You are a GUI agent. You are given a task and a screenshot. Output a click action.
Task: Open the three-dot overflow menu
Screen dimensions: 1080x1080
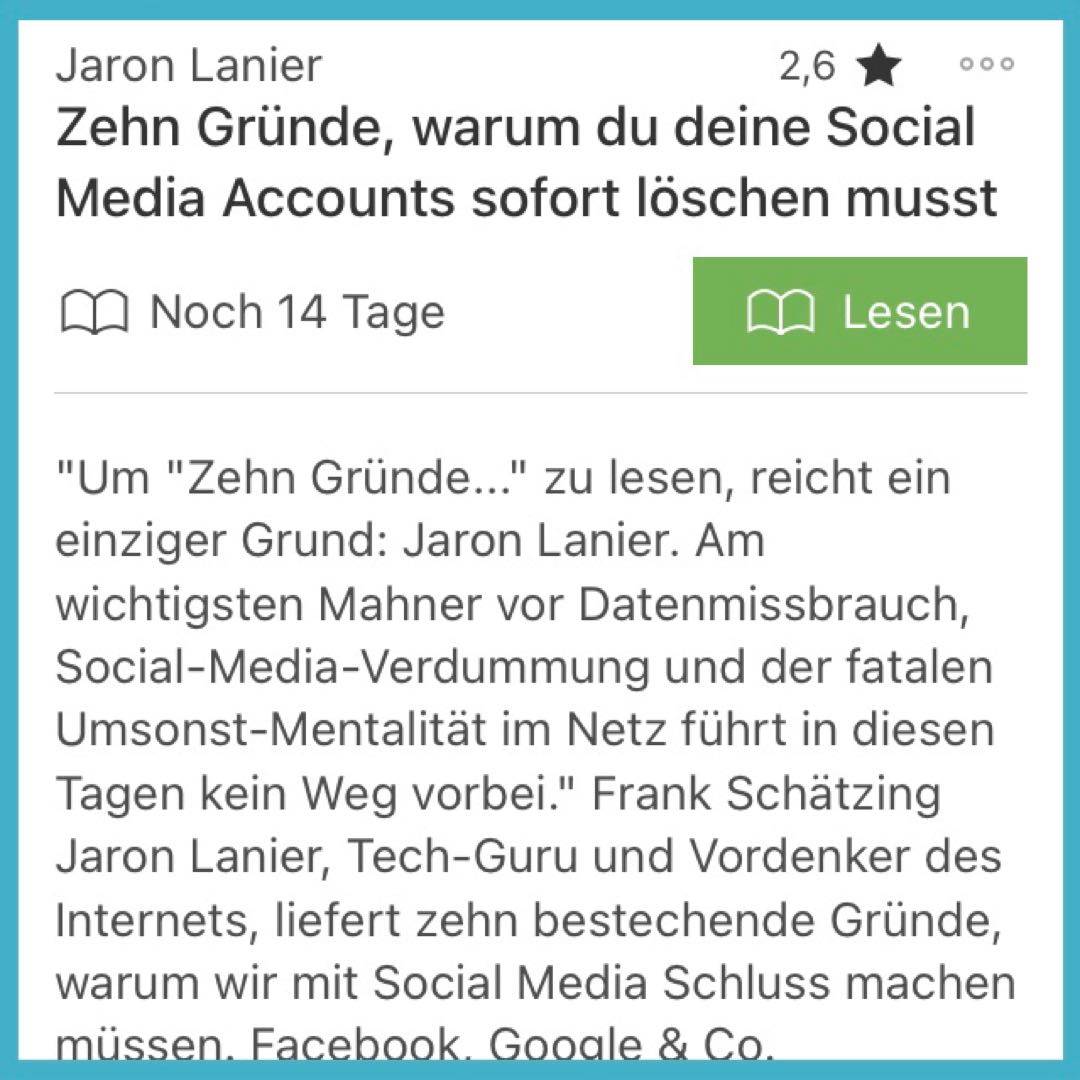(986, 65)
